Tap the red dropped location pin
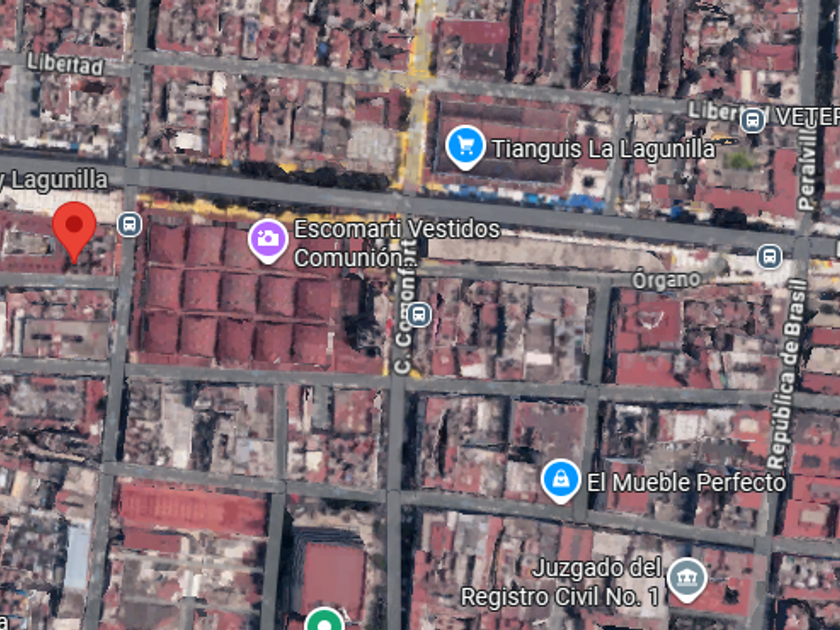The image size is (840, 630). coord(74,227)
